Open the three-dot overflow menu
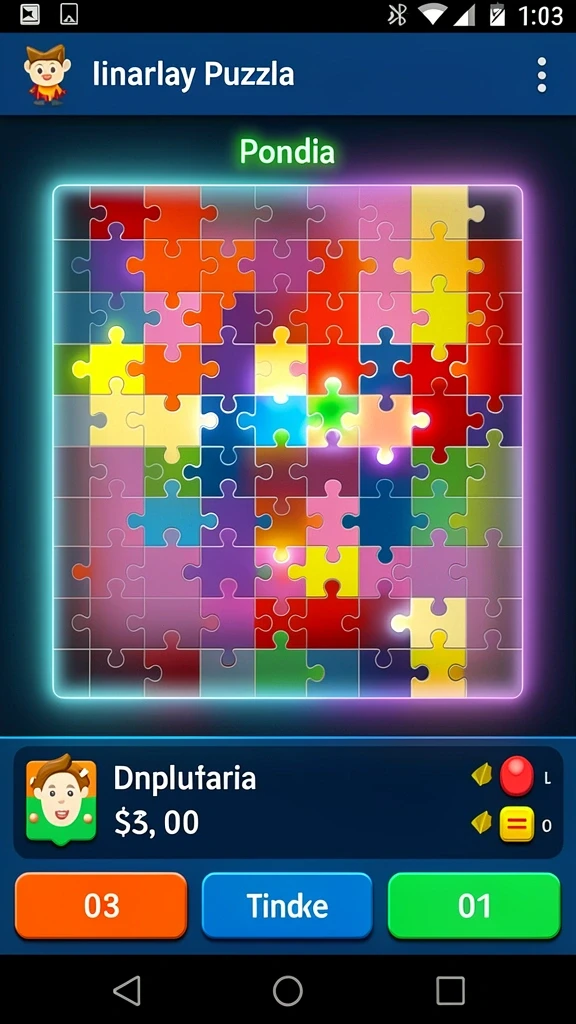This screenshot has height=1024, width=576. [x=541, y=75]
